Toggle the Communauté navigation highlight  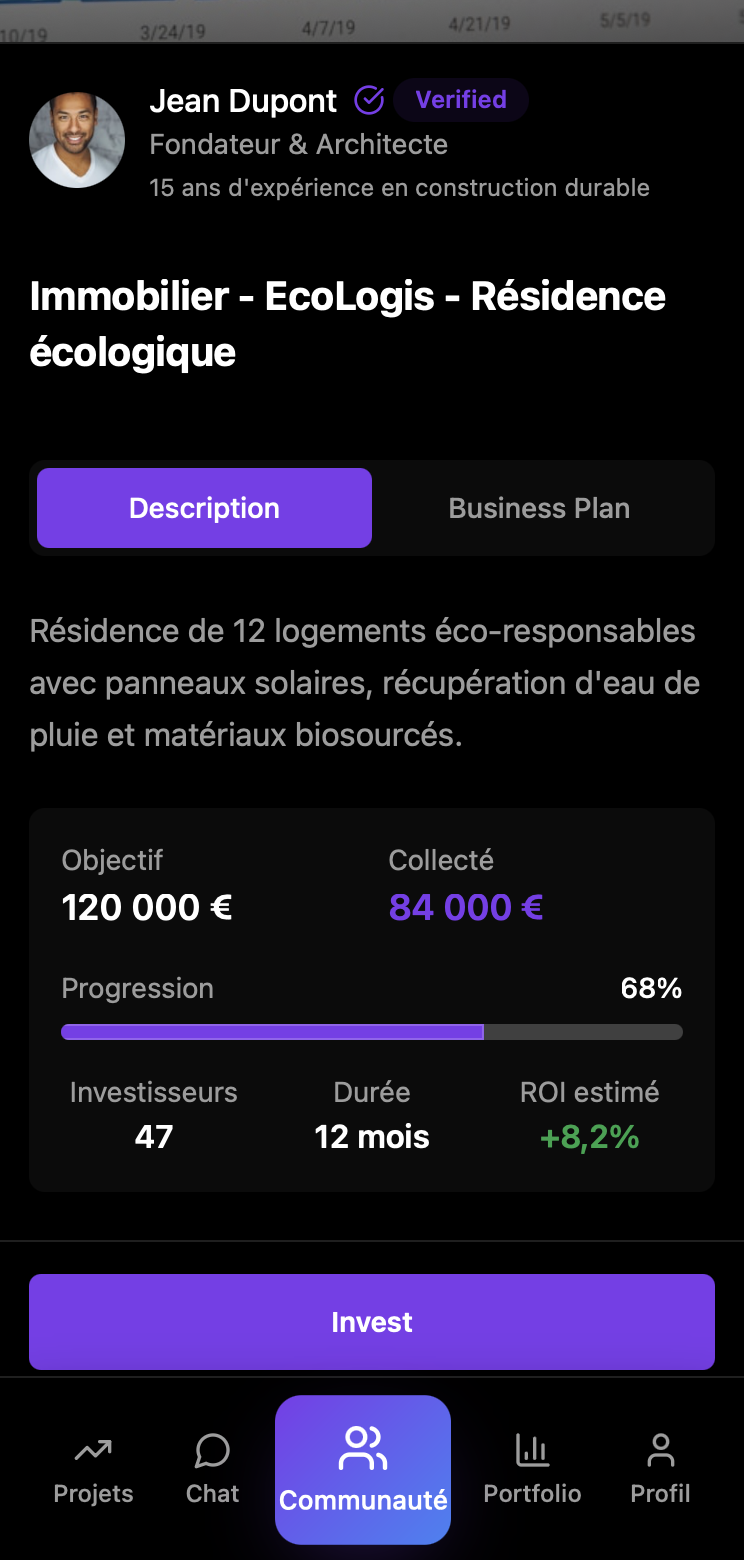362,1470
